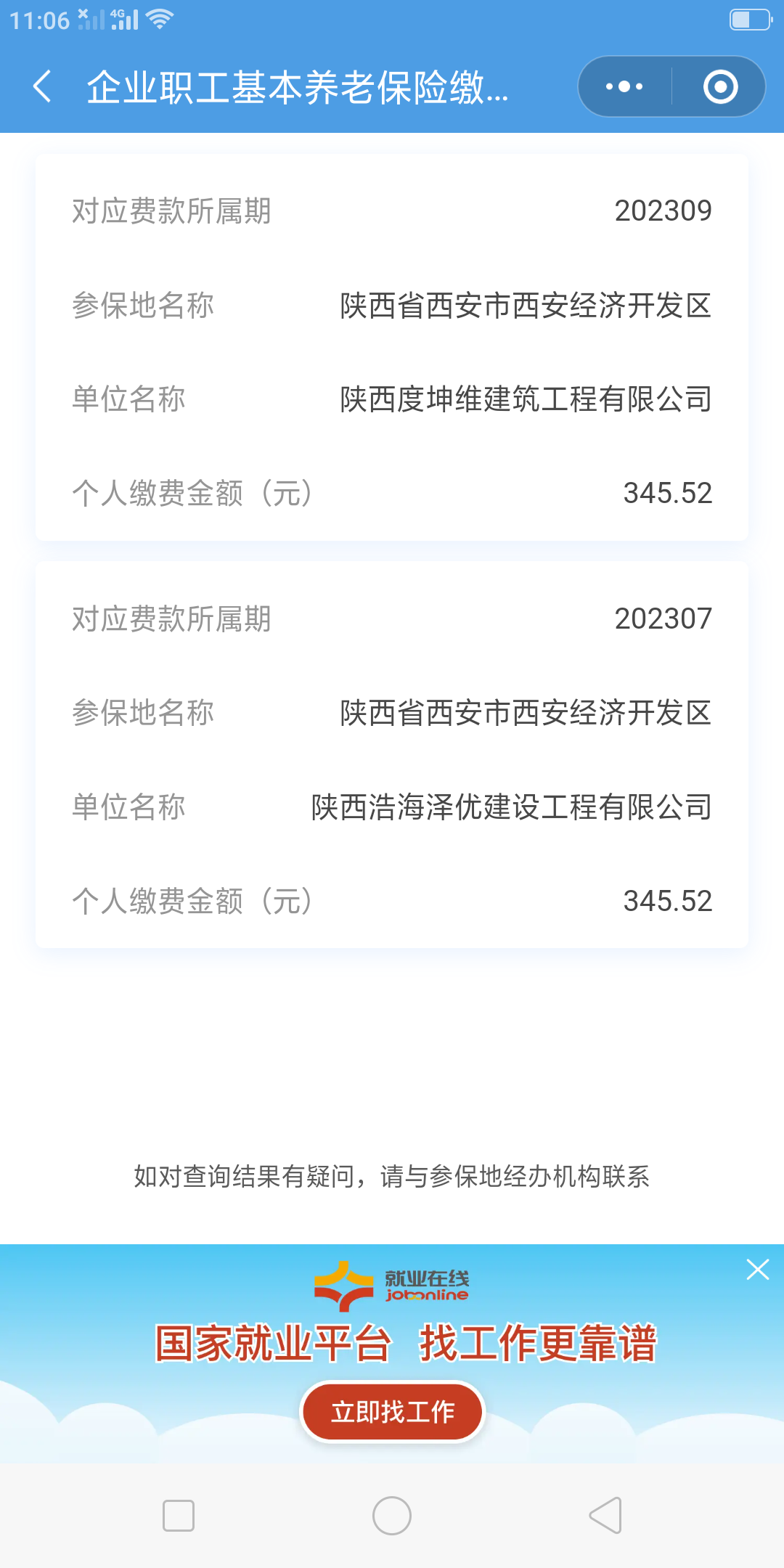This screenshot has height=1568, width=784.
Task: Return to the phone home screen
Action: (x=392, y=1516)
